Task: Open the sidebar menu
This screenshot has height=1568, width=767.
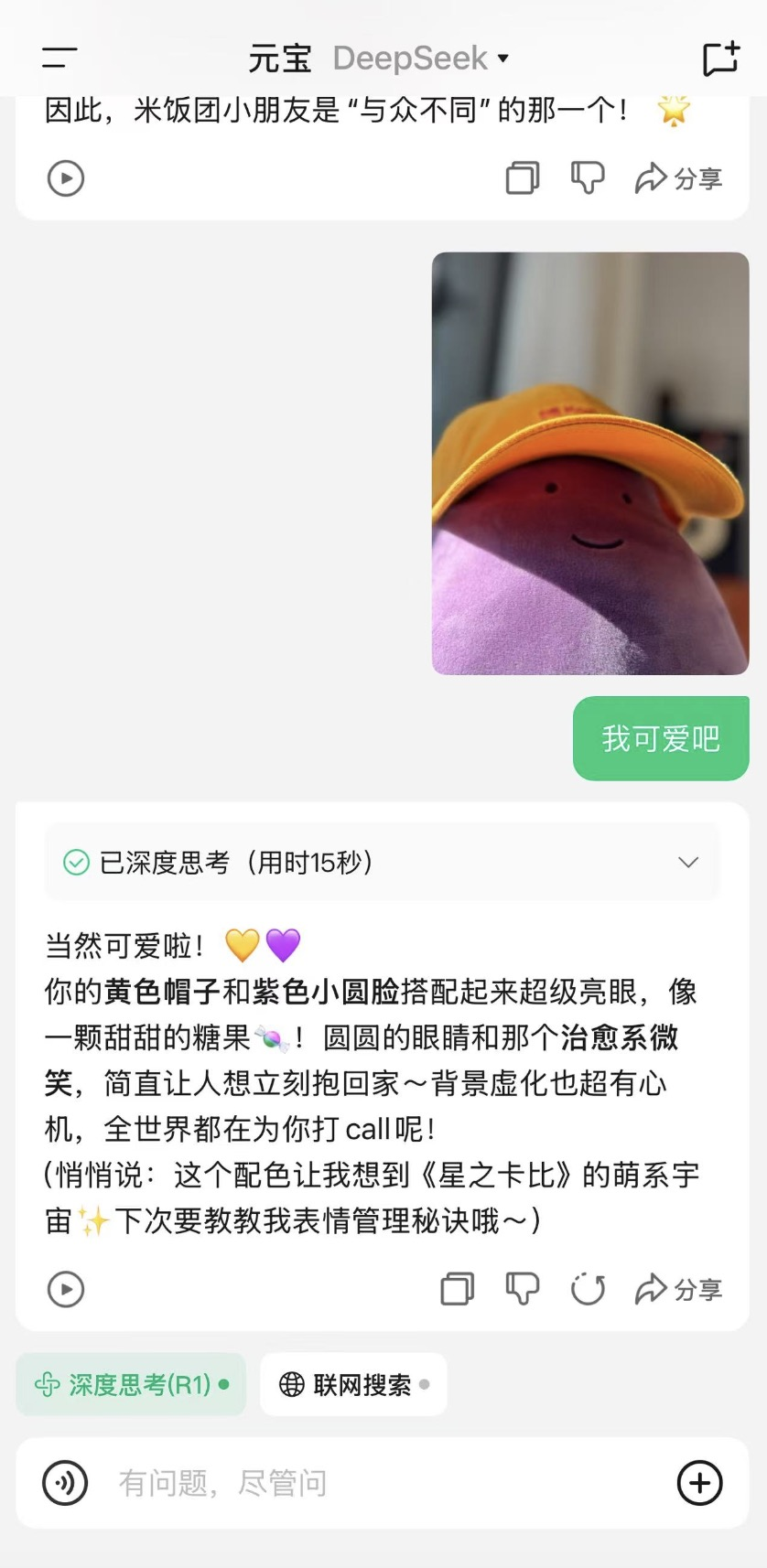Action: tap(59, 58)
